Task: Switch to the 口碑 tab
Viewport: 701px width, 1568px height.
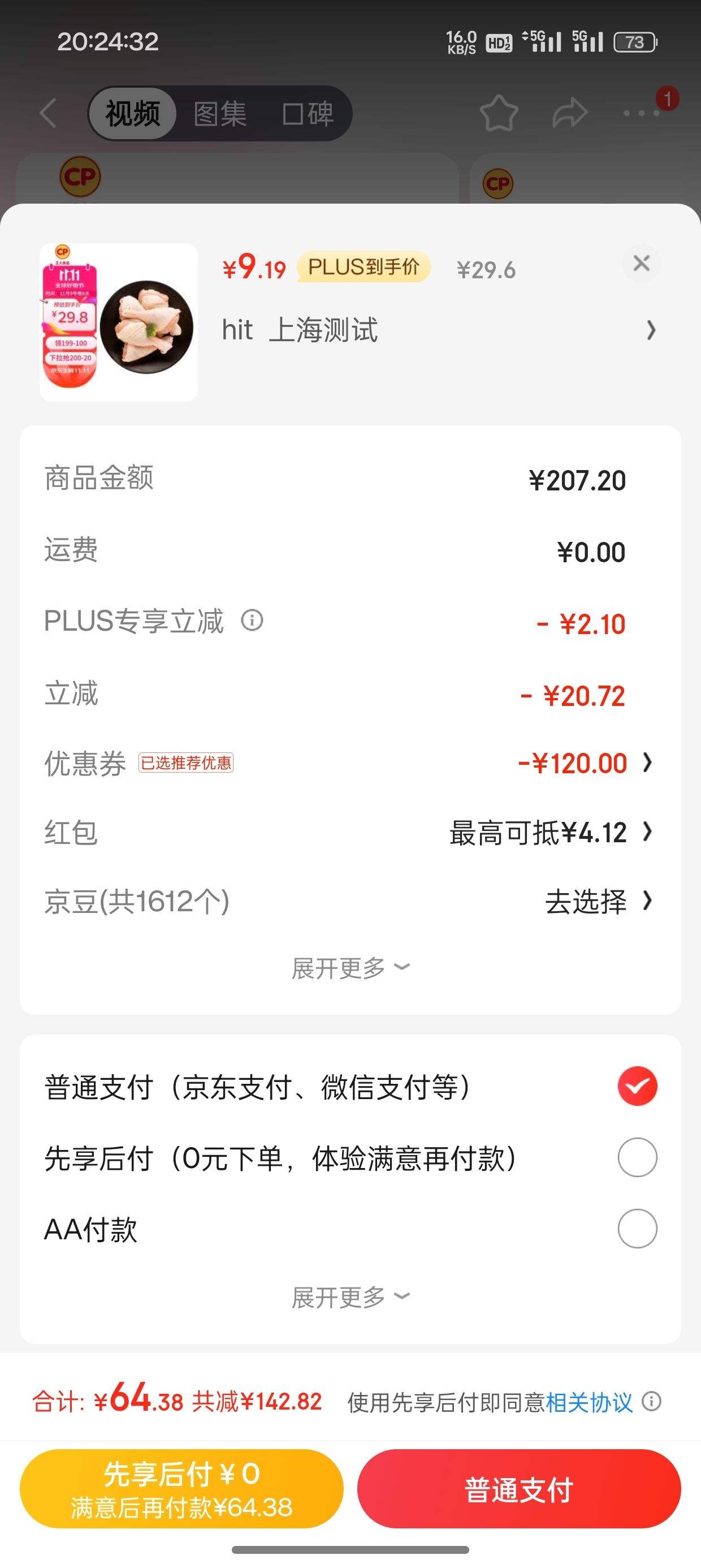Action: tap(309, 113)
